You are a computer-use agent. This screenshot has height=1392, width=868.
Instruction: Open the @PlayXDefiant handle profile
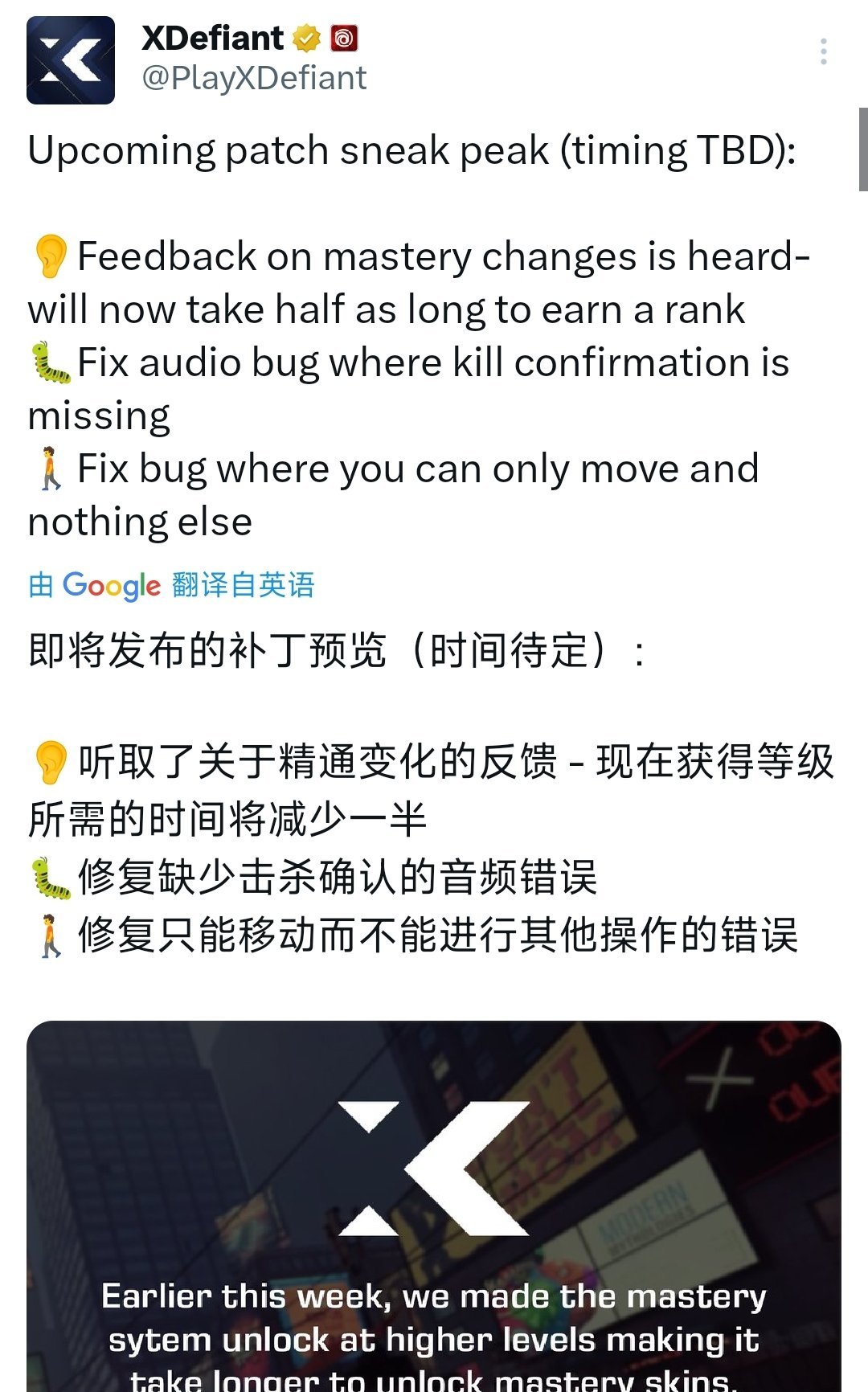(254, 79)
